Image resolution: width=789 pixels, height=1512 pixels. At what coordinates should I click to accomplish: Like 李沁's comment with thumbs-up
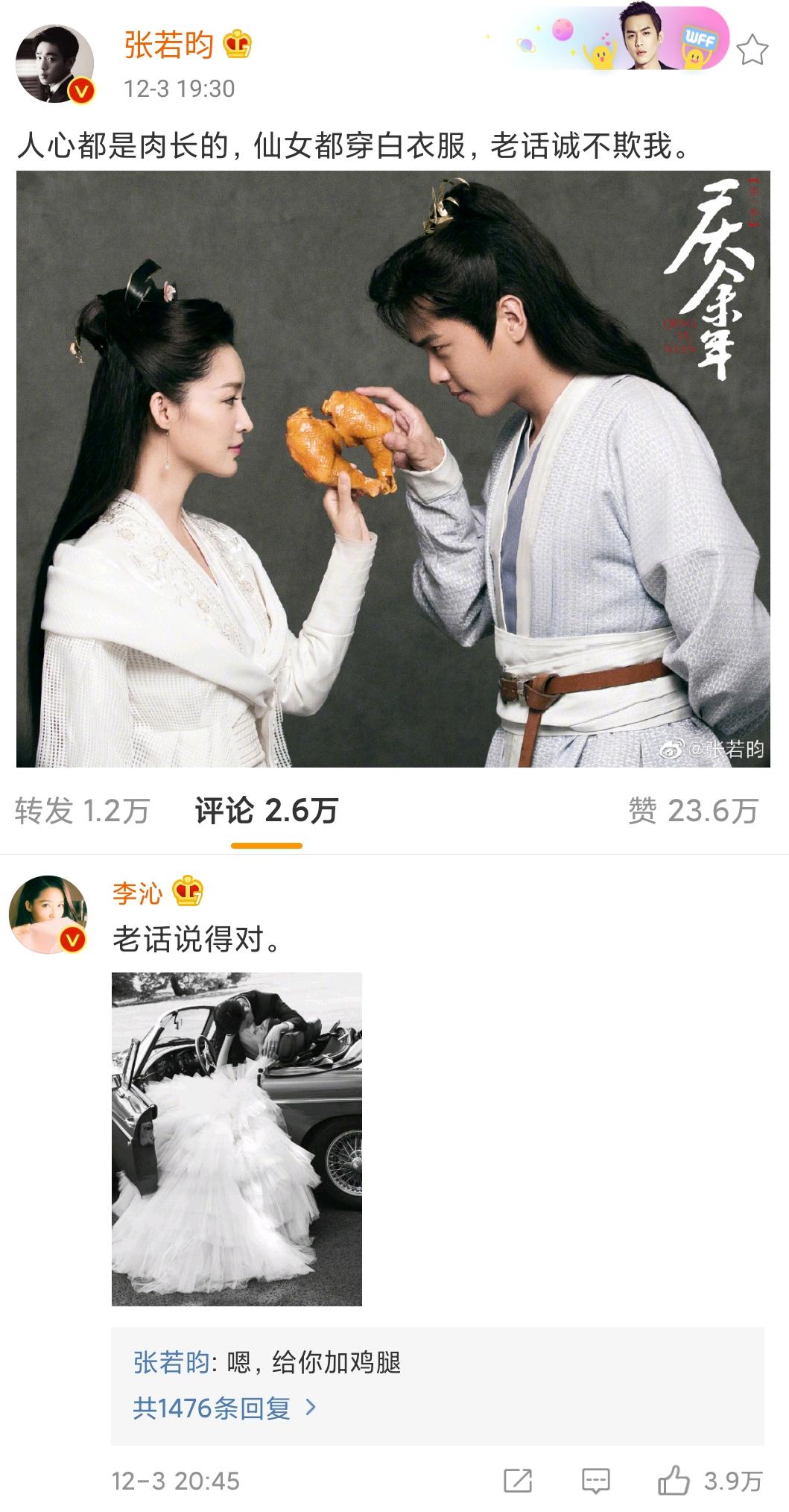674,1480
